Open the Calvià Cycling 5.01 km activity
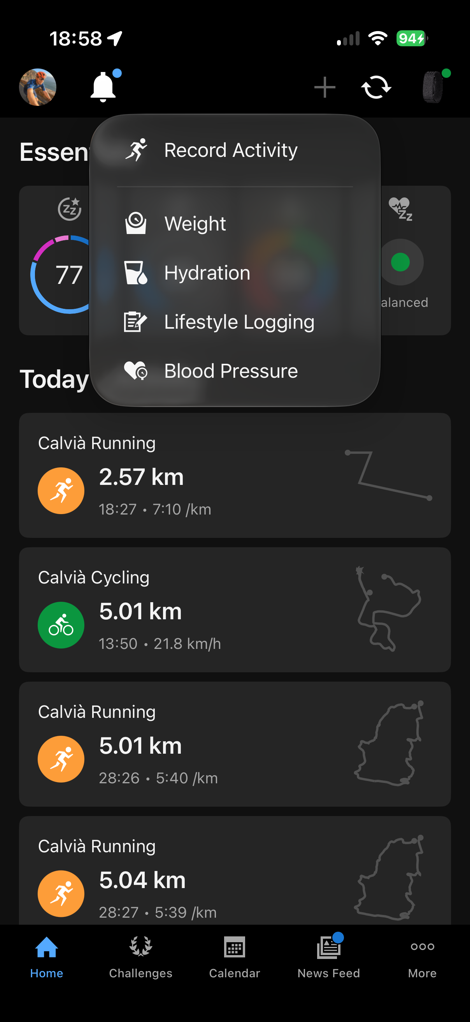The width and height of the screenshot is (470, 1022). tap(235, 609)
